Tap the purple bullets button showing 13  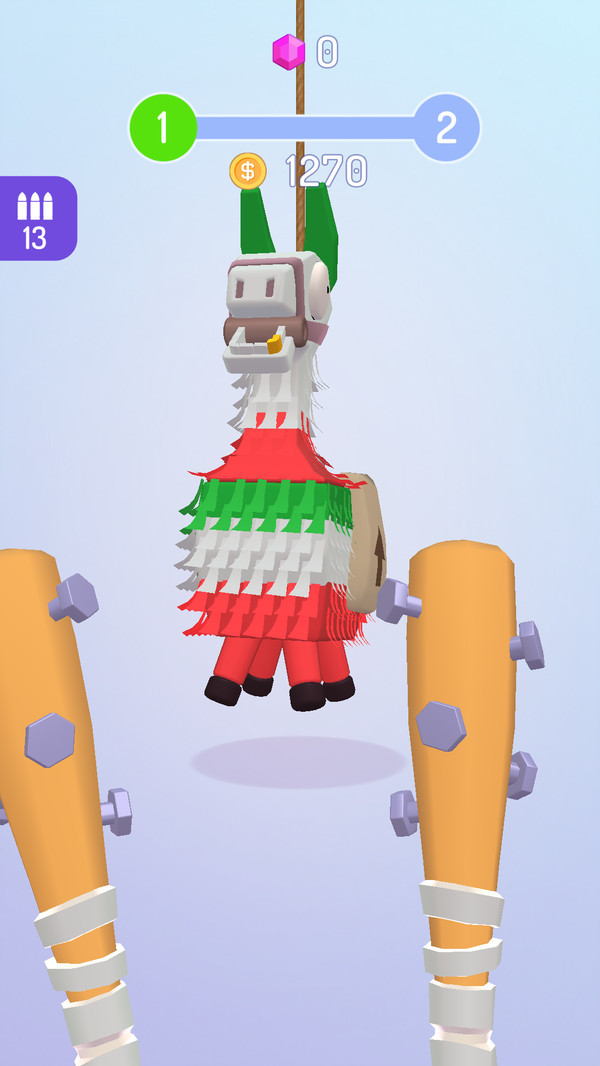[x=37, y=218]
